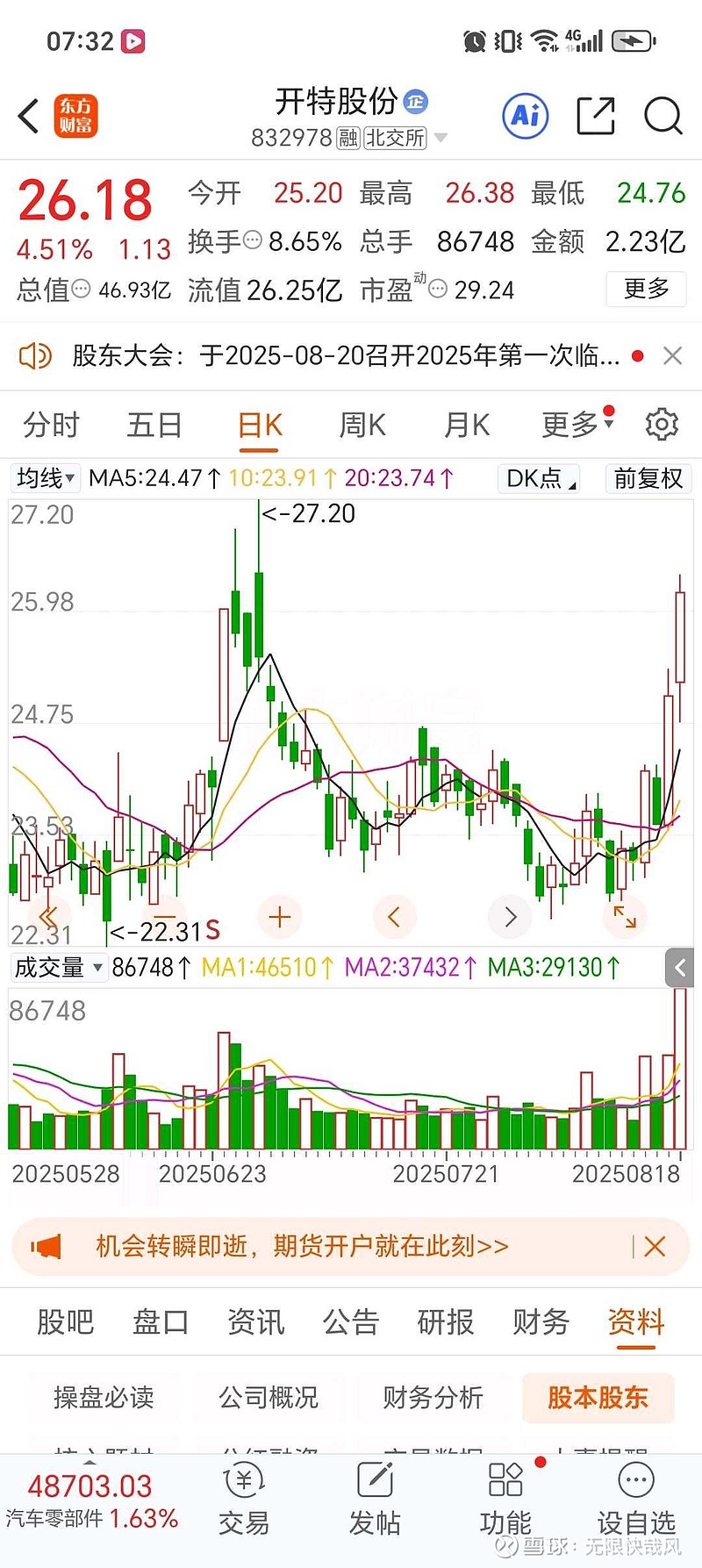Viewport: 702px width, 1568px height.
Task: Open the AI assistant icon
Action: coord(526,116)
